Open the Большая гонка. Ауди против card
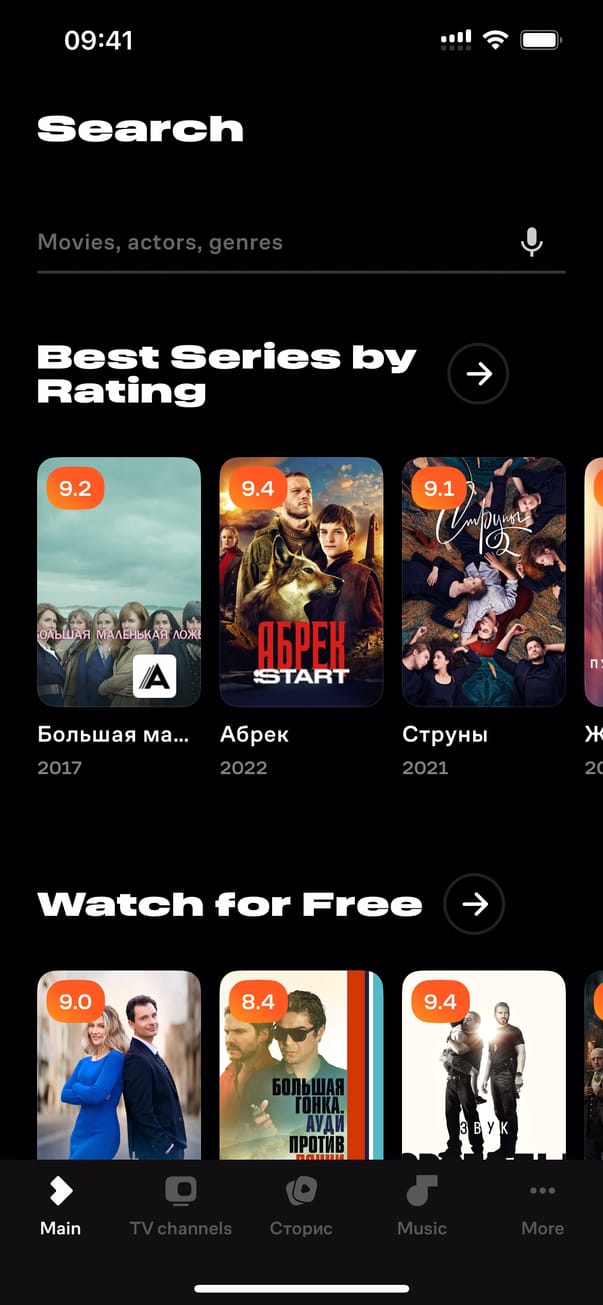 pyautogui.click(x=301, y=1065)
